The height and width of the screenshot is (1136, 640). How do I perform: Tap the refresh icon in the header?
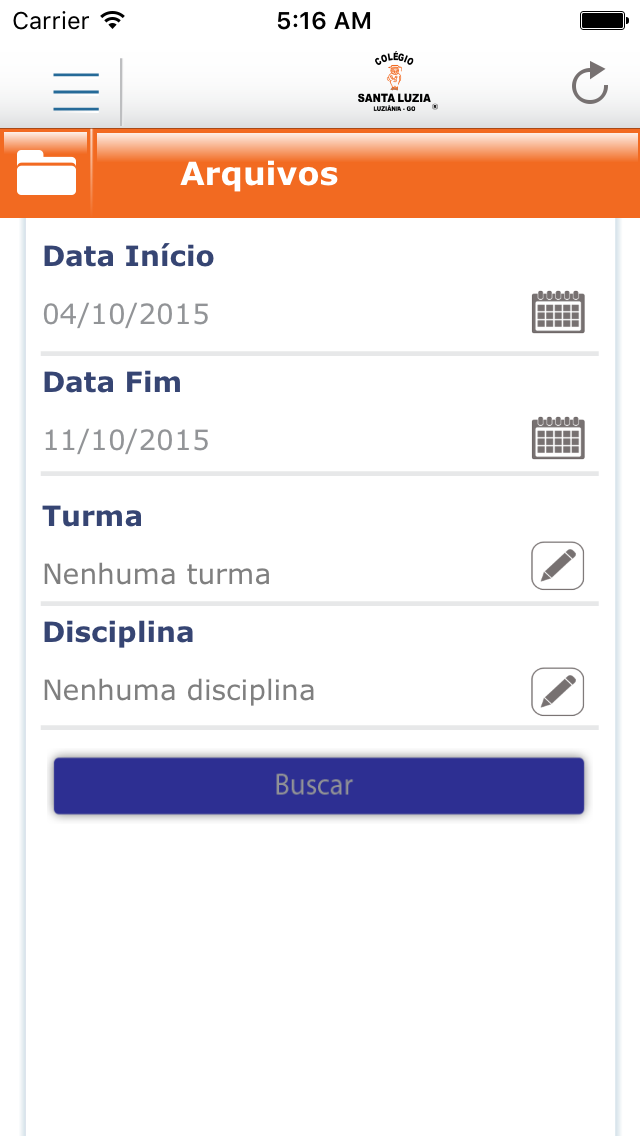[x=589, y=83]
